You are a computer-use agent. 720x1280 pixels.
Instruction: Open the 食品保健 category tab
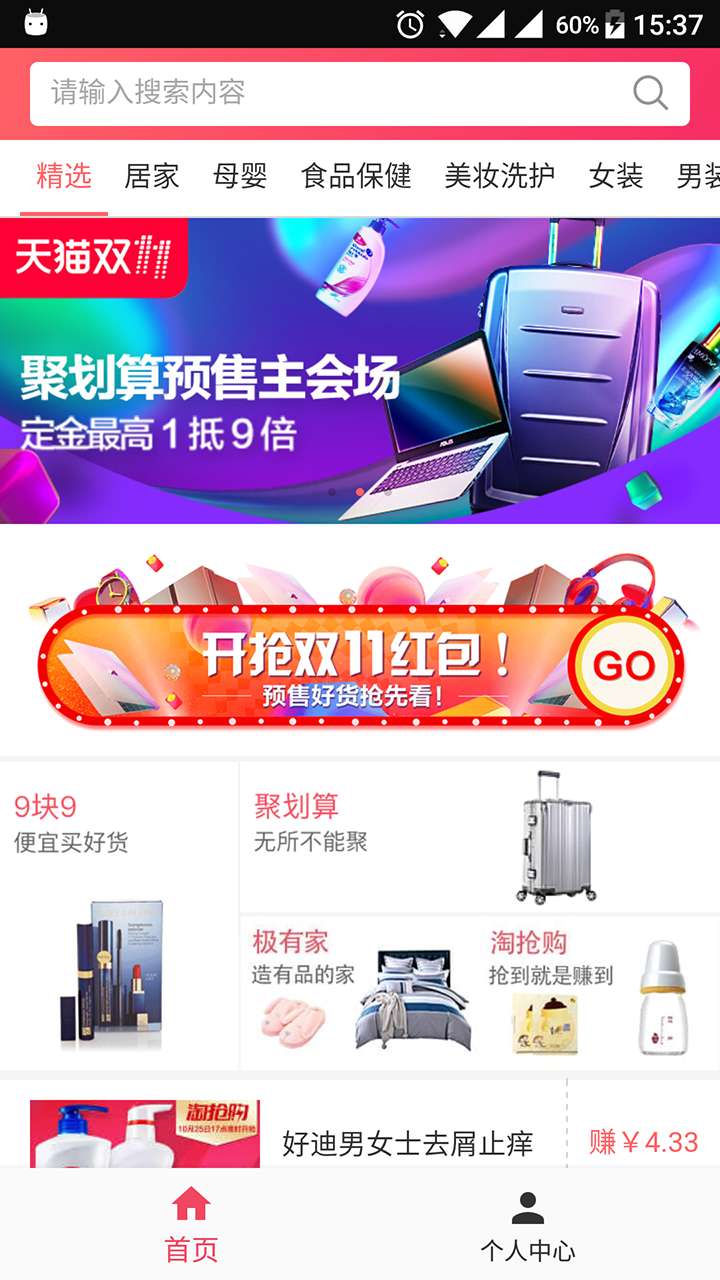(356, 177)
